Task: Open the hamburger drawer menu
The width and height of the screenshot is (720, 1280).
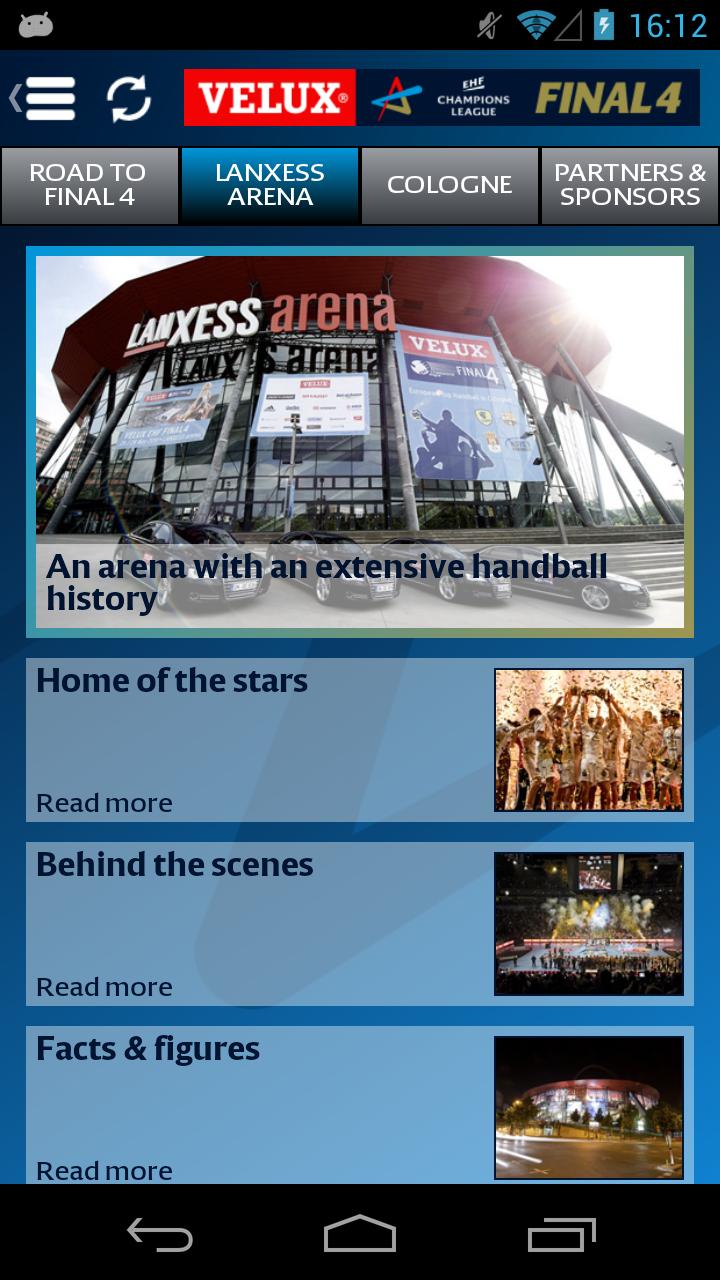Action: click(47, 98)
